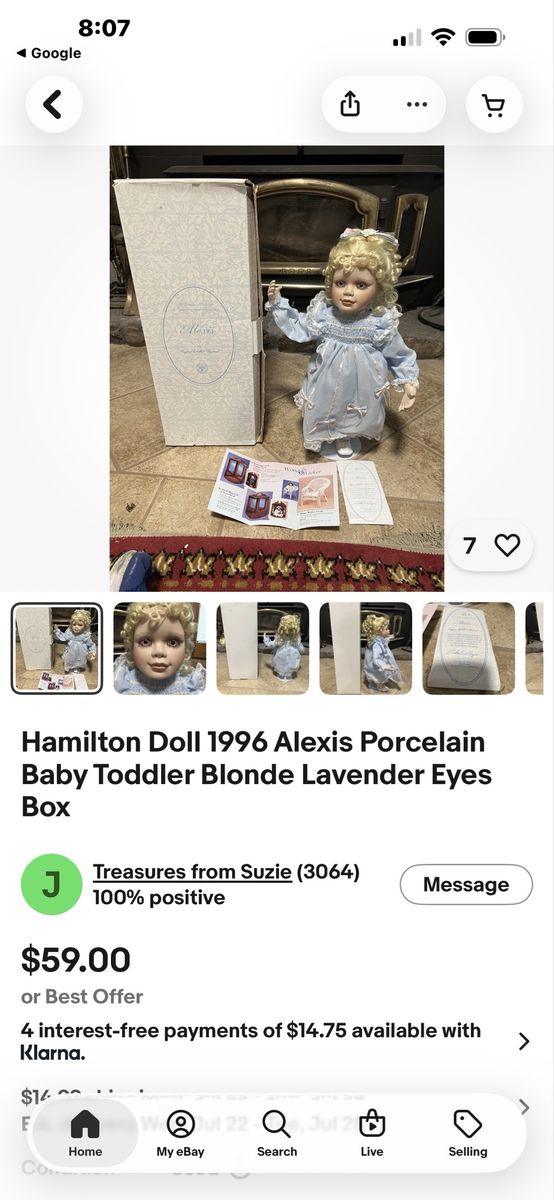Image resolution: width=554 pixels, height=1200 pixels.
Task: Expand Klarna payment options chevron
Action: (524, 1041)
